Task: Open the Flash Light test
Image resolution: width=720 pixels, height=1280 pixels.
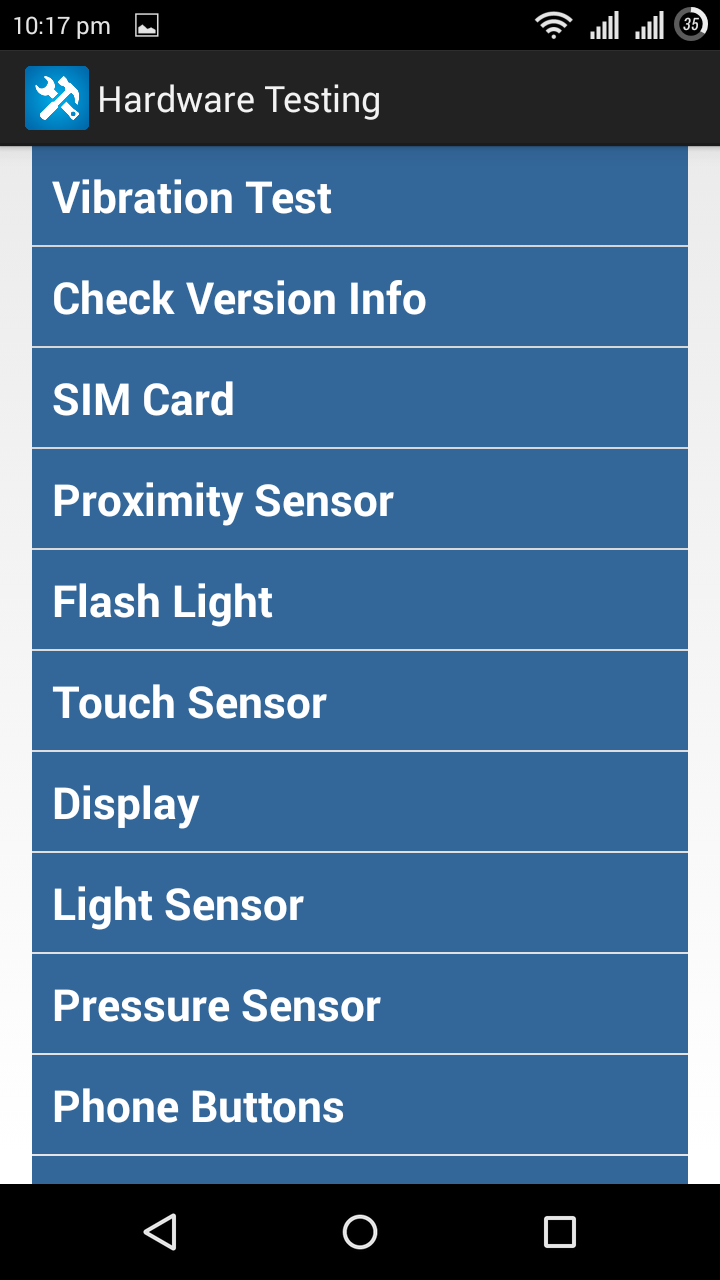Action: click(x=360, y=601)
